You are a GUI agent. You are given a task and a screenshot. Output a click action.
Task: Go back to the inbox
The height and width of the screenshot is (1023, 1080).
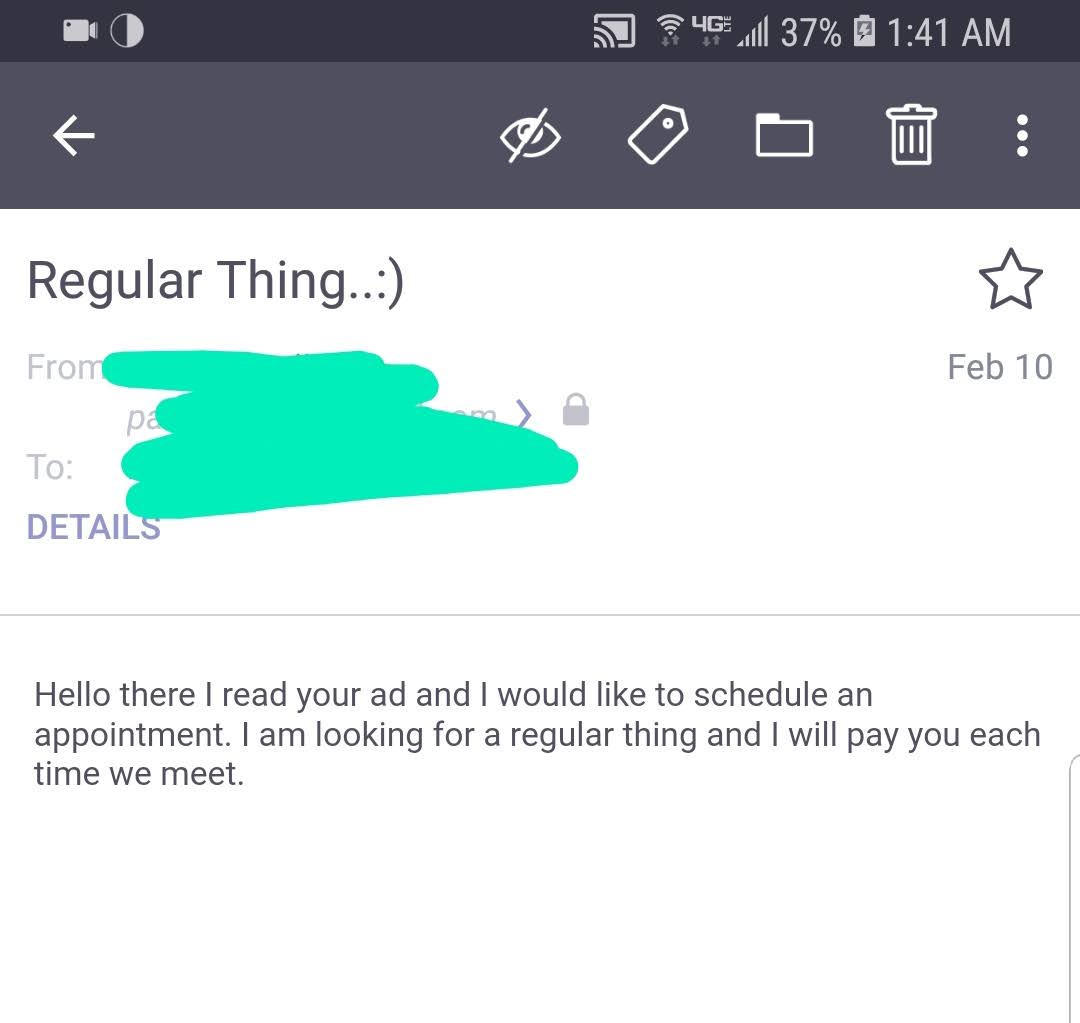(x=74, y=135)
